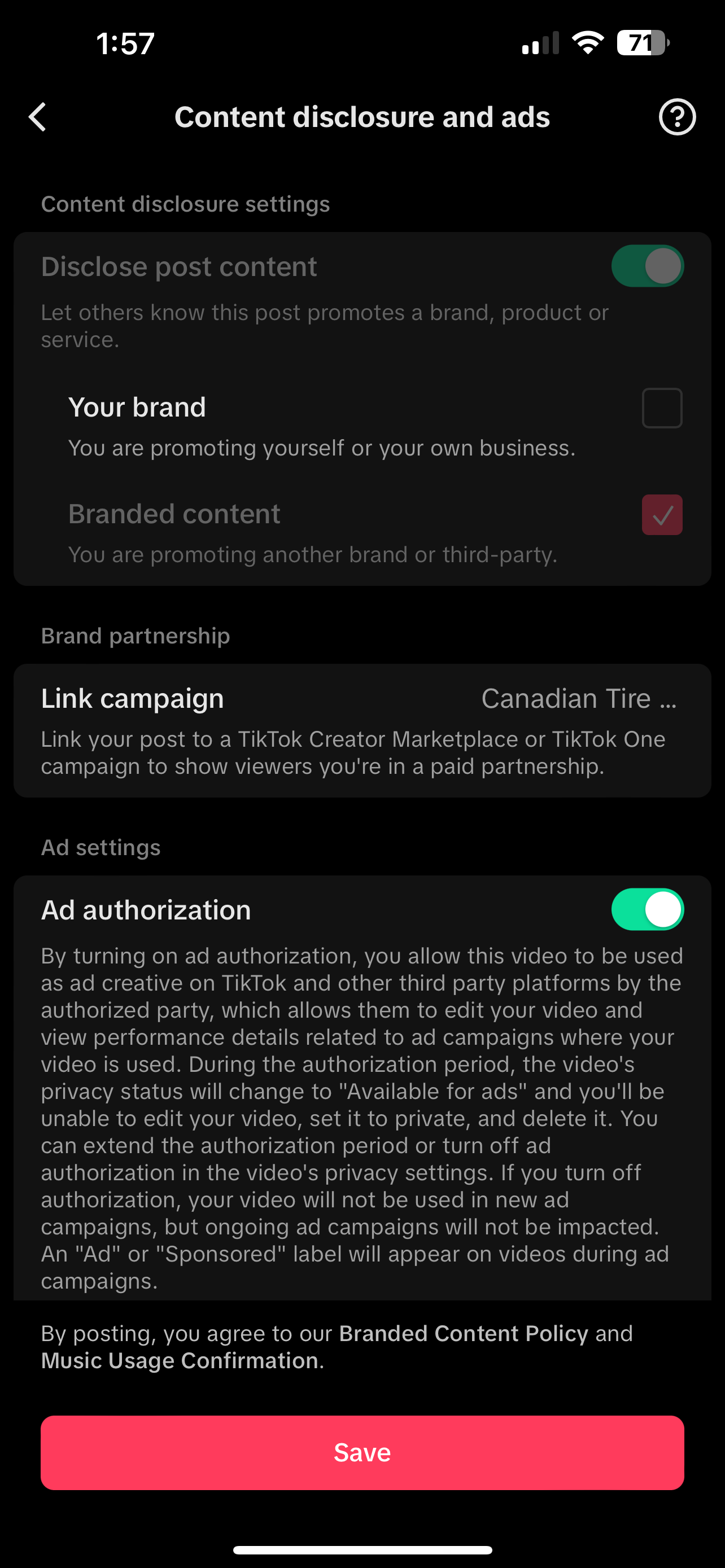The height and width of the screenshot is (1568, 725).
Task: Toggle the Disclose post content switch
Action: [647, 266]
